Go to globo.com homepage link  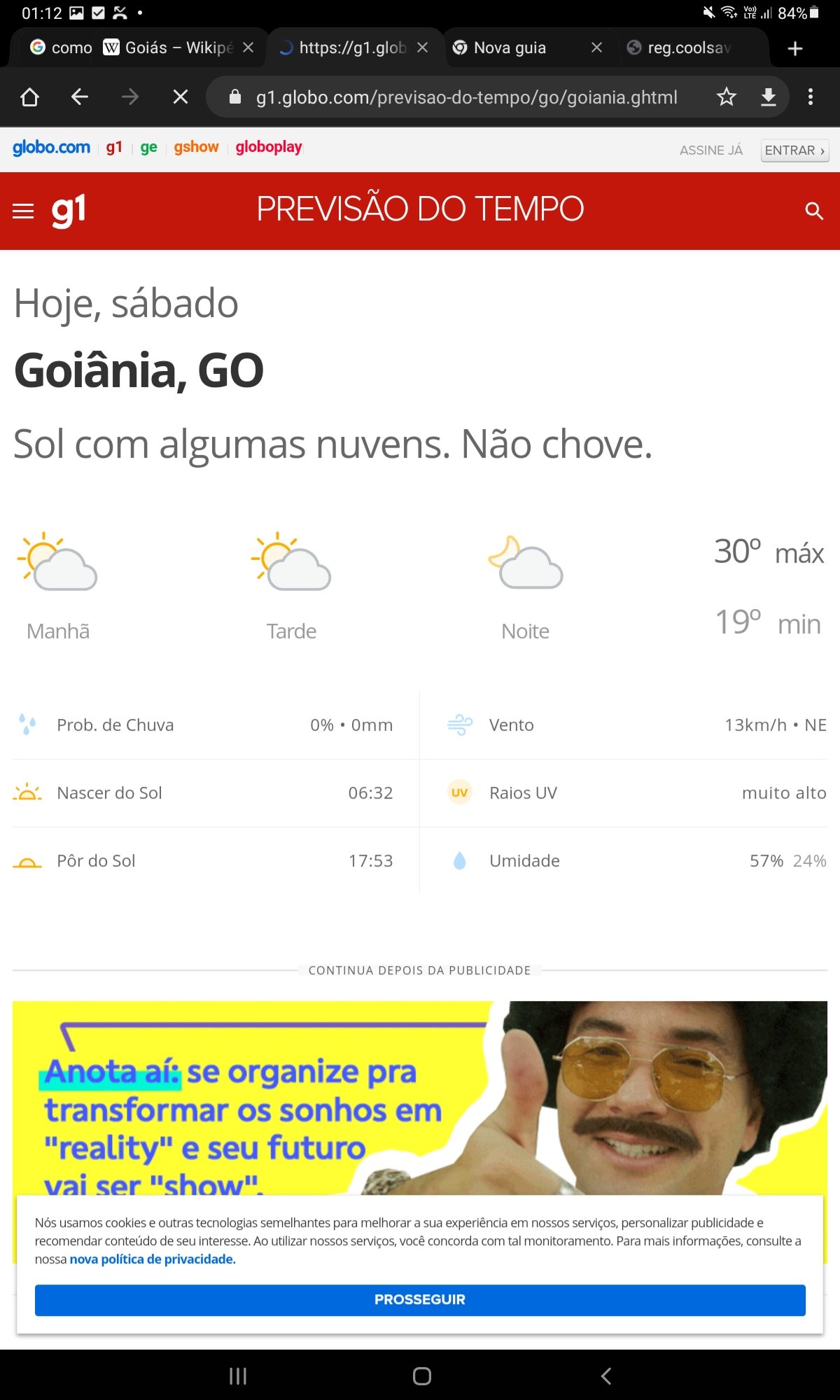coord(51,147)
